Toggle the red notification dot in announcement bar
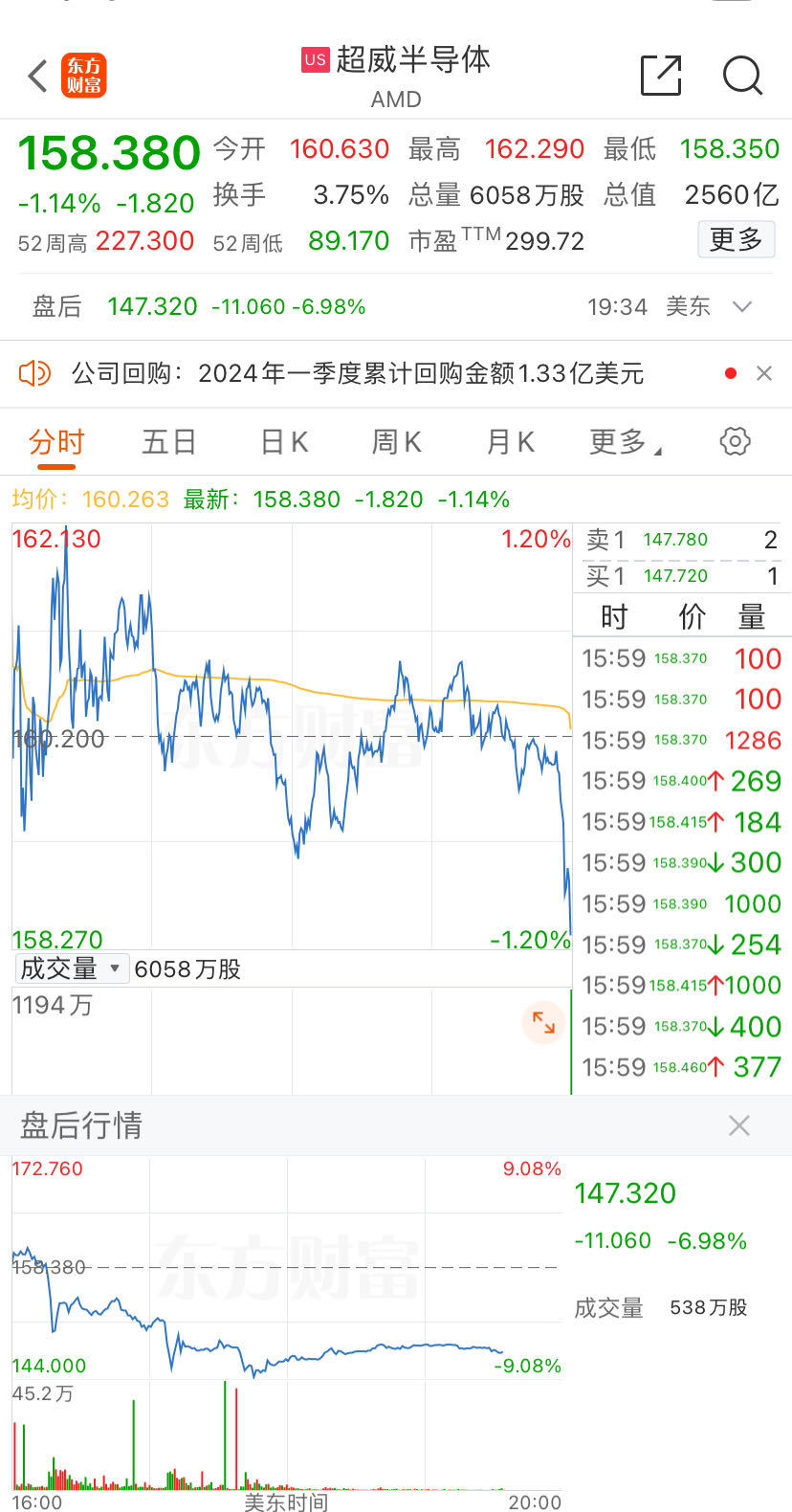The width and height of the screenshot is (792, 1512). click(731, 373)
